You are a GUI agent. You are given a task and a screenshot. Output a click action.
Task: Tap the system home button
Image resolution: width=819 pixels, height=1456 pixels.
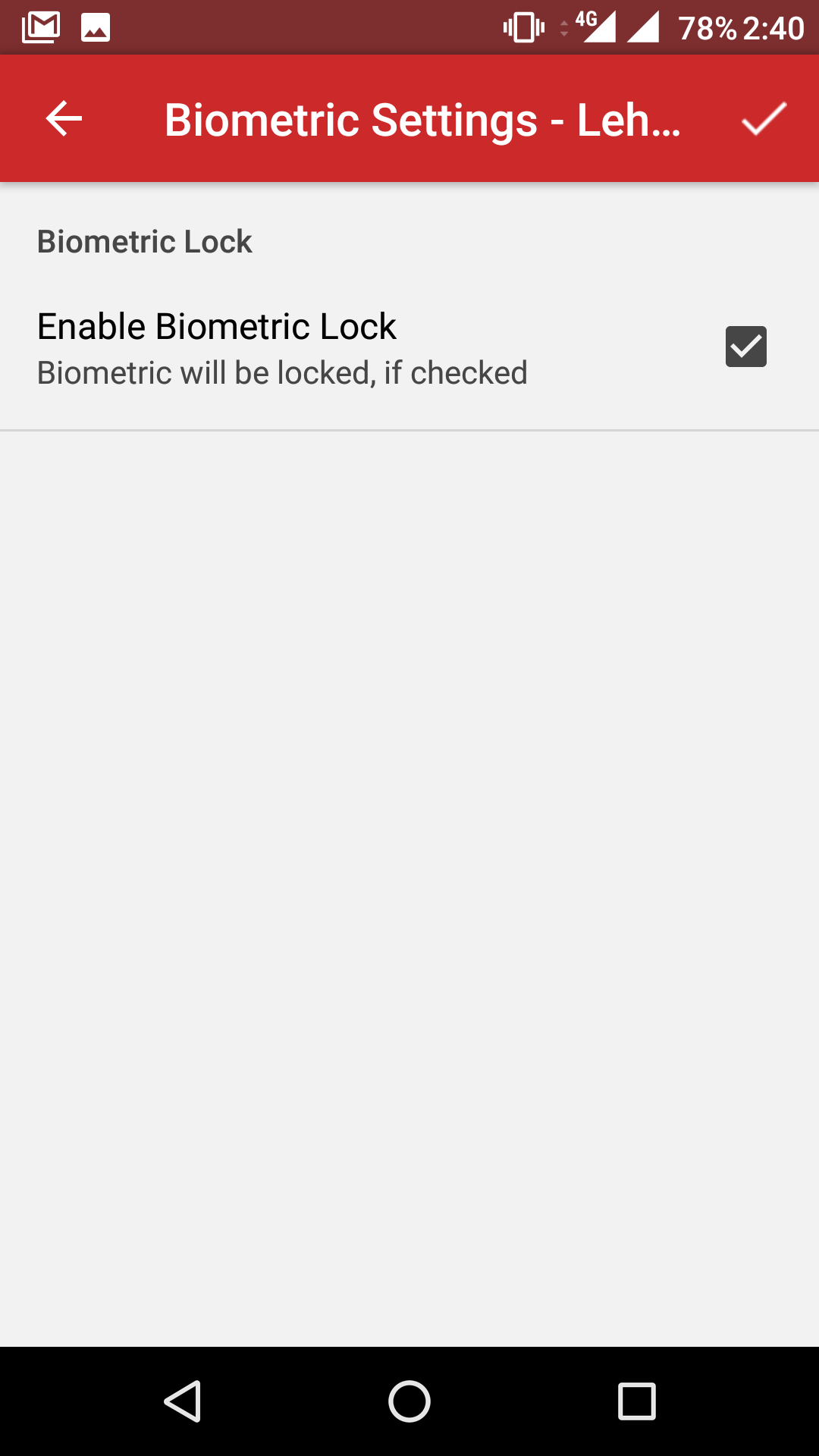pos(409,1401)
